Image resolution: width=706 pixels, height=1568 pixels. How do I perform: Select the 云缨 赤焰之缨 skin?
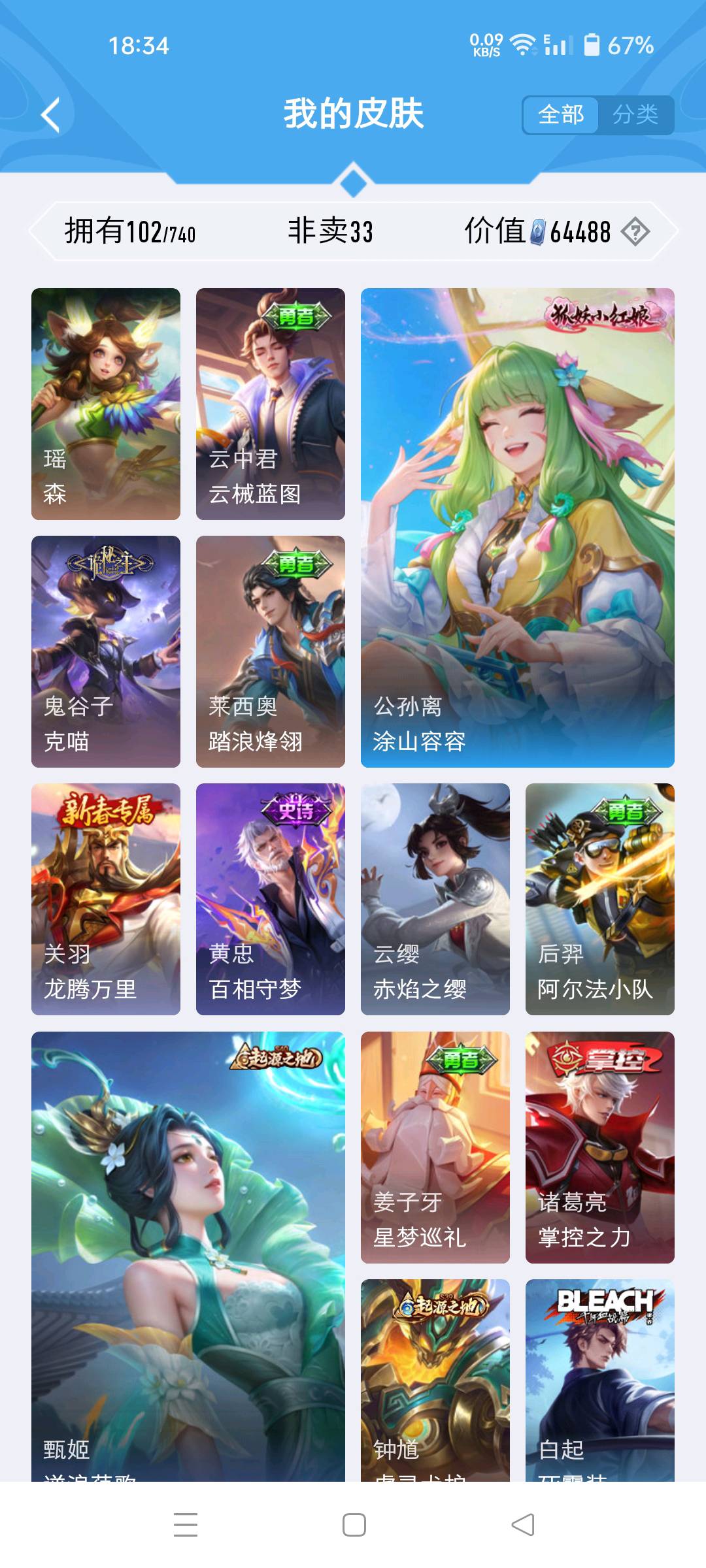(435, 899)
